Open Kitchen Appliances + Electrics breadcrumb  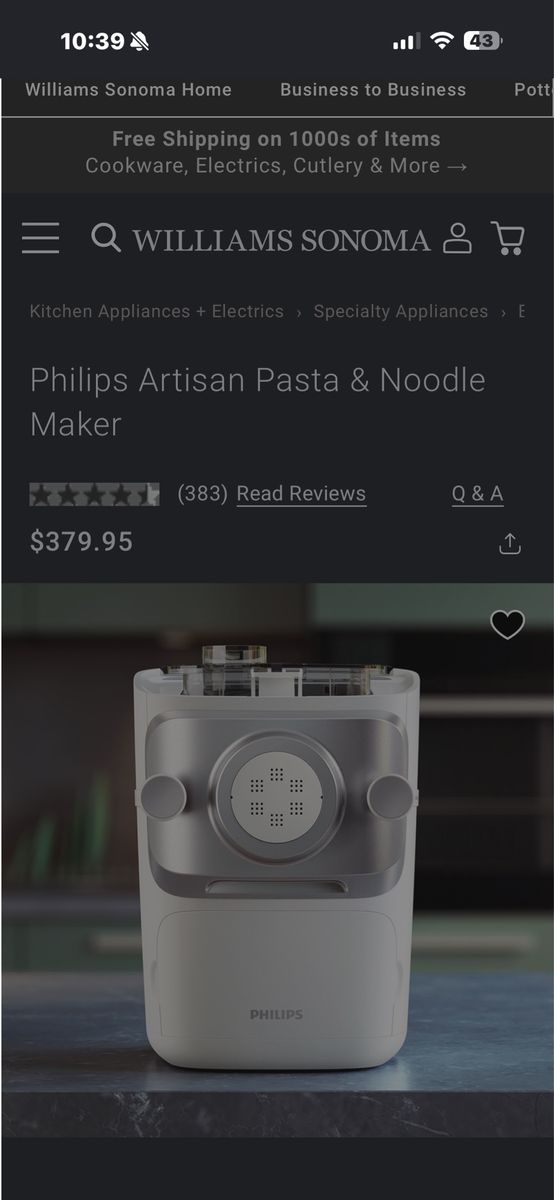coord(157,311)
